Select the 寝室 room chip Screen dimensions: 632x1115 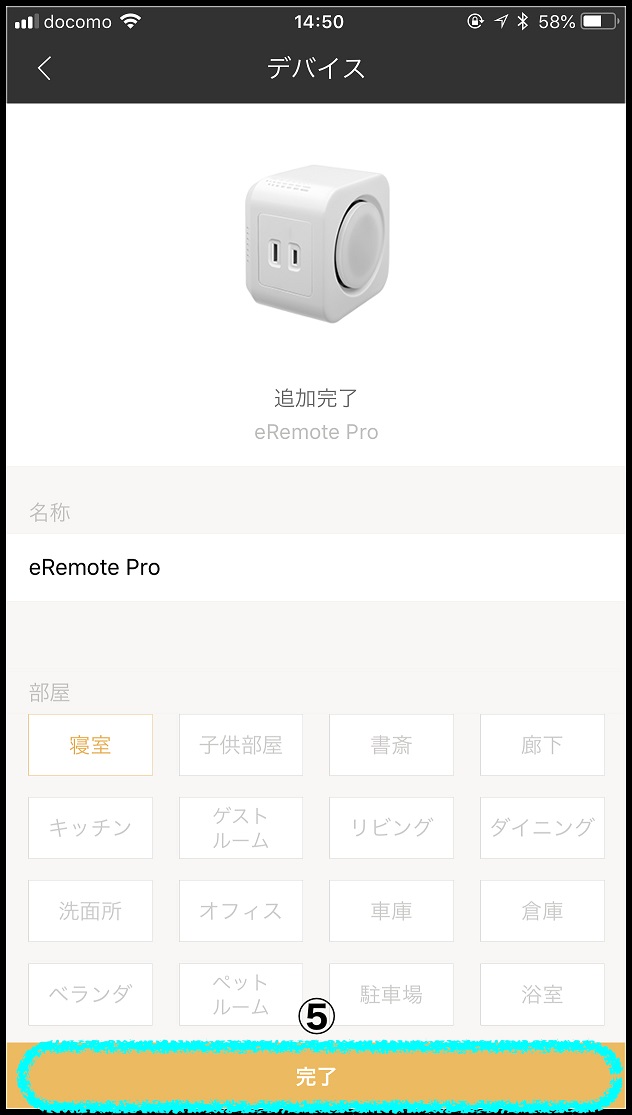point(90,745)
